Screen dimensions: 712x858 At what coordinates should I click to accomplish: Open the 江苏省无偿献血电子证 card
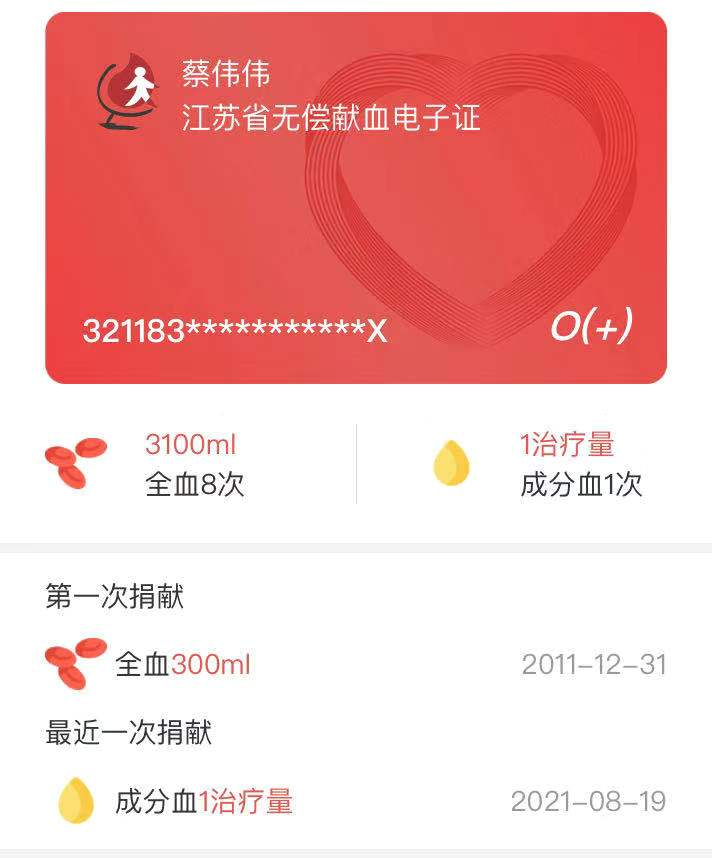pyautogui.click(x=355, y=198)
